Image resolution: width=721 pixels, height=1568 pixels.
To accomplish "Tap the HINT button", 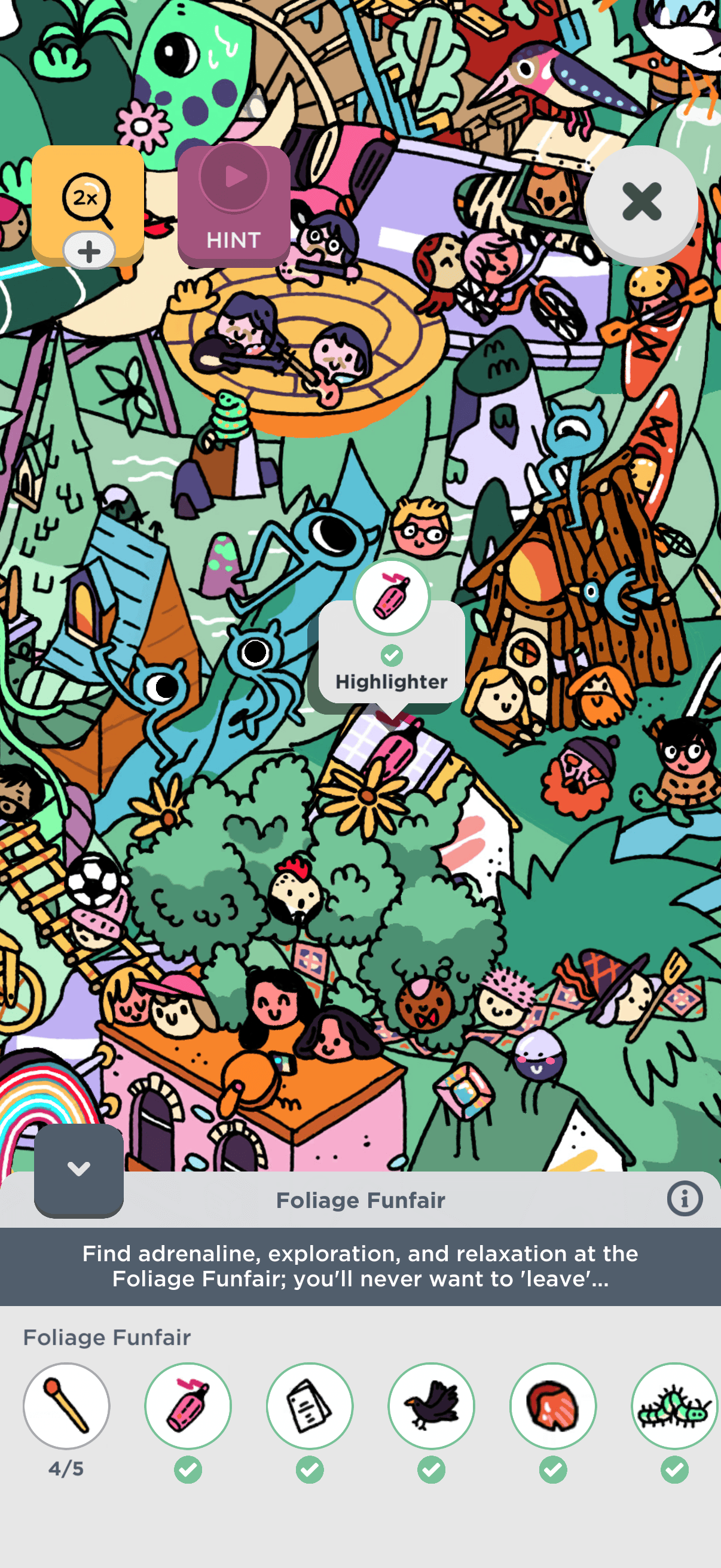I will tap(234, 206).
